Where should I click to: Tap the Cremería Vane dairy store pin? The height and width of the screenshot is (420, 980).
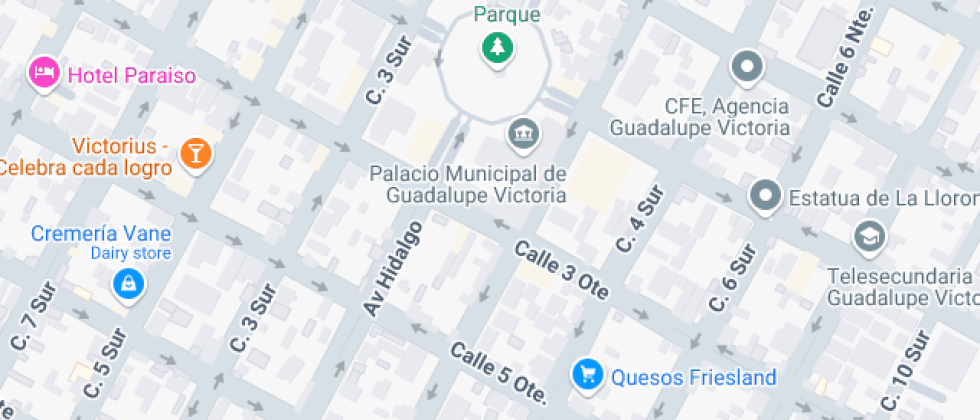[129, 284]
